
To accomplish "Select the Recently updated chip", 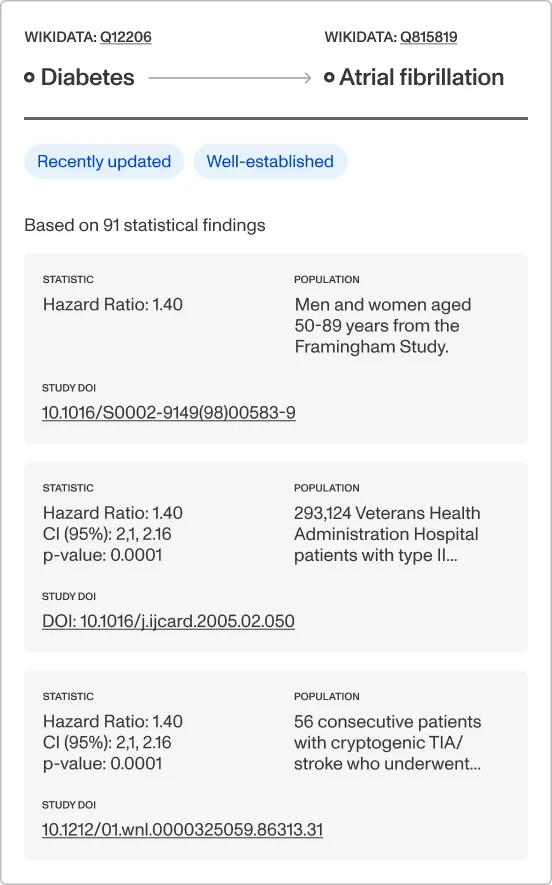I will tap(104, 161).
